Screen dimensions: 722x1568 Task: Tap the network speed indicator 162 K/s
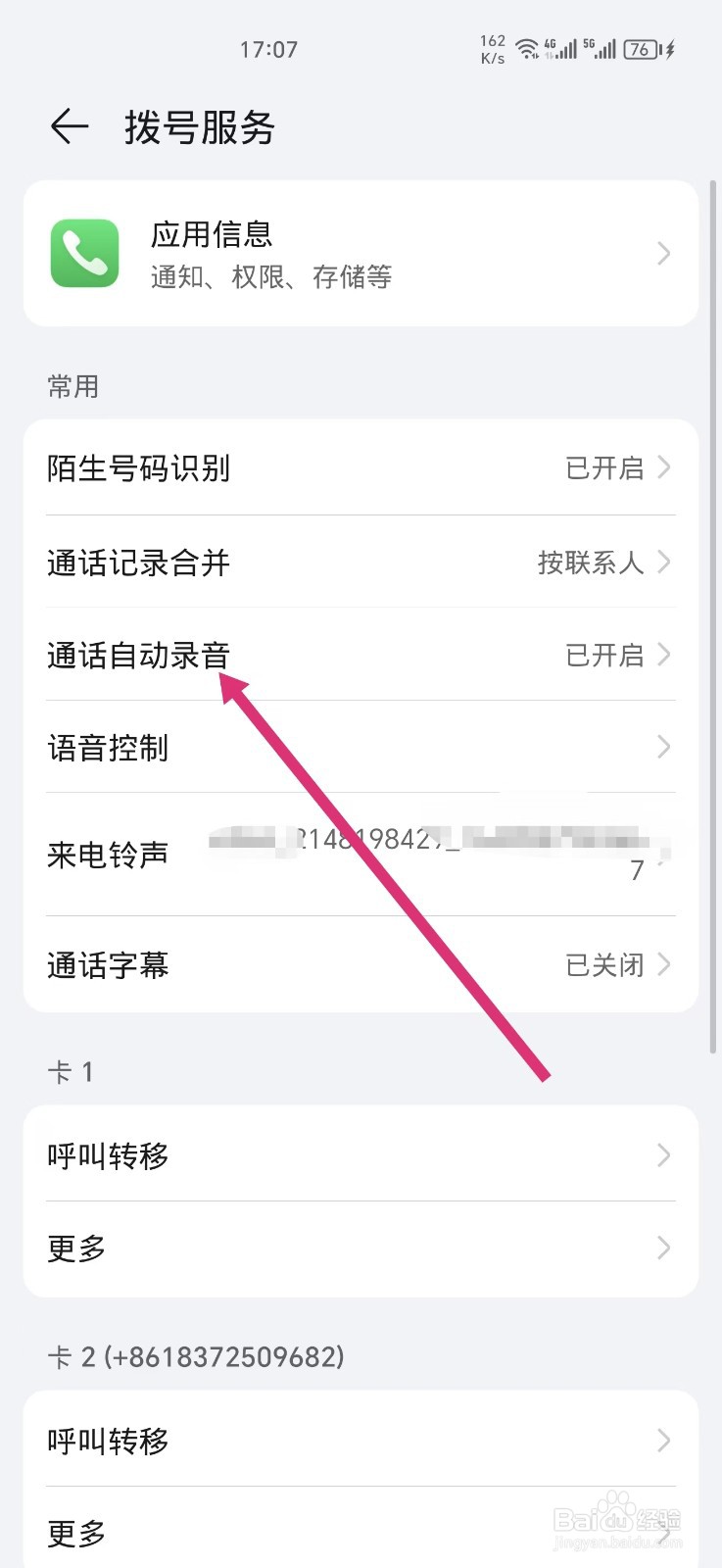[491, 47]
